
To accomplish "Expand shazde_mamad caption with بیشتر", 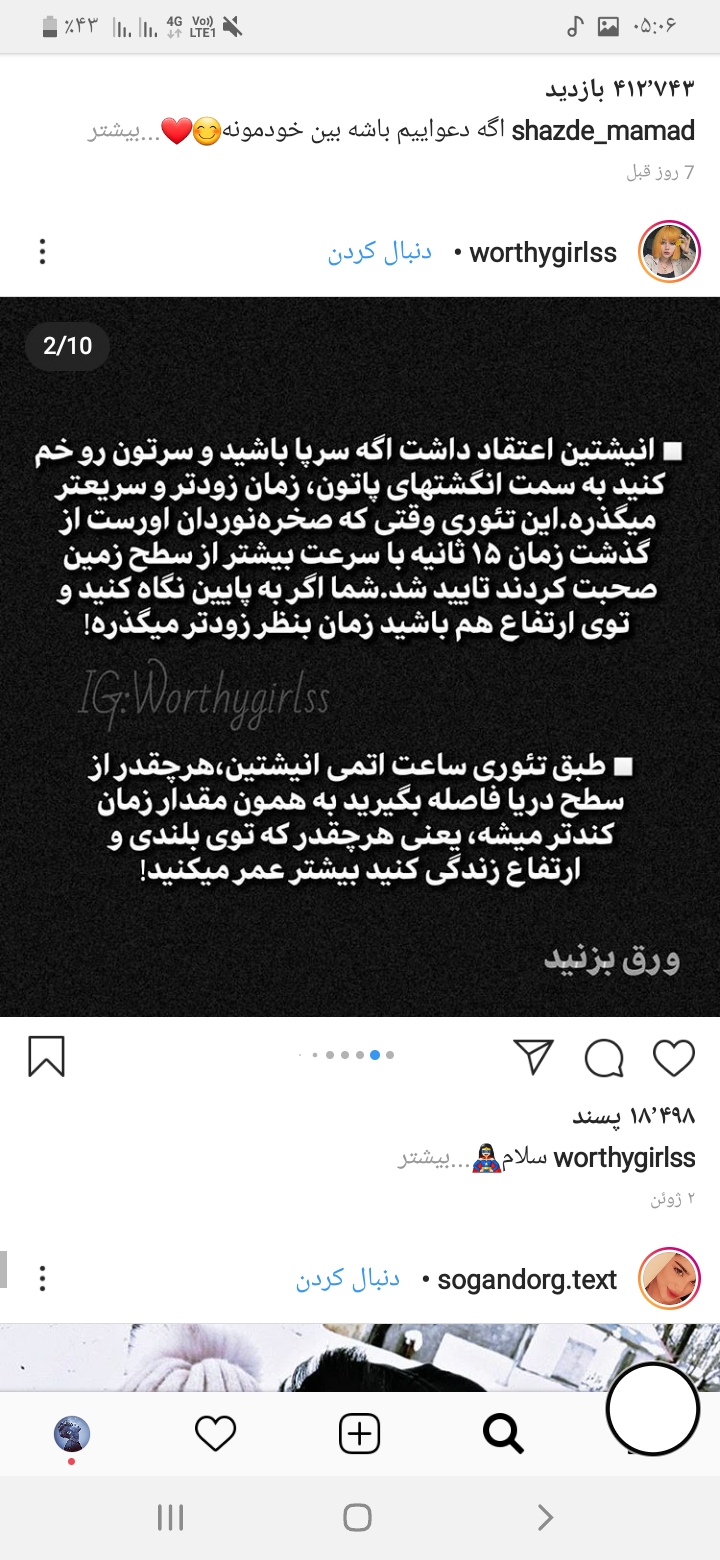I will click(112, 131).
